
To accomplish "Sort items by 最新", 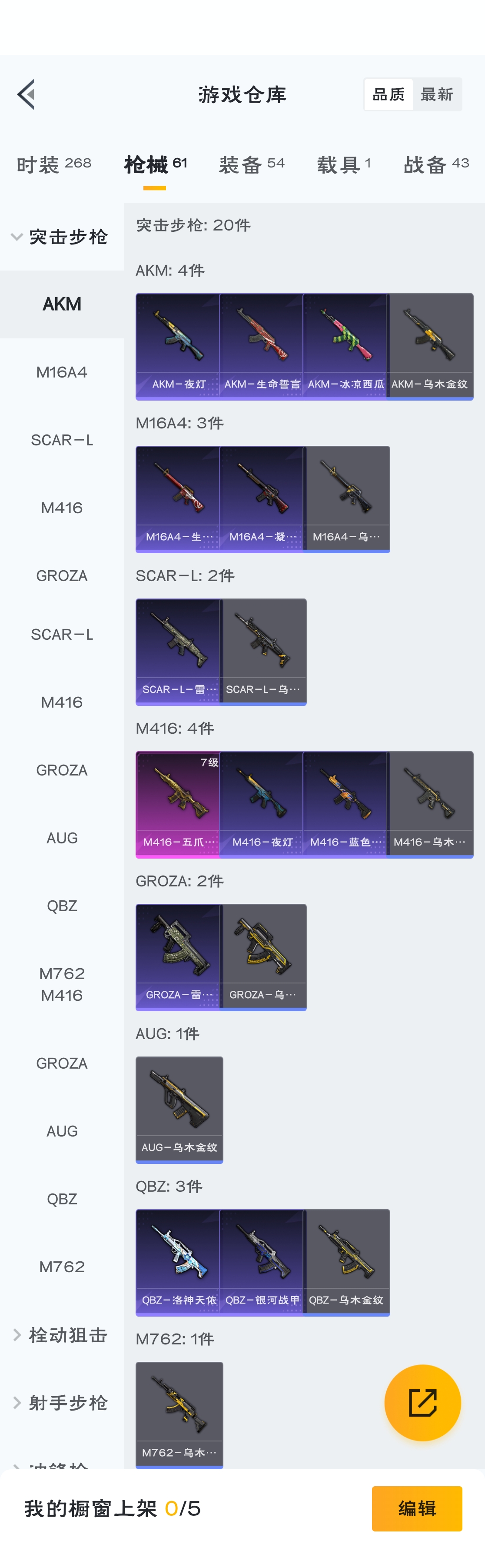I will click(x=436, y=94).
